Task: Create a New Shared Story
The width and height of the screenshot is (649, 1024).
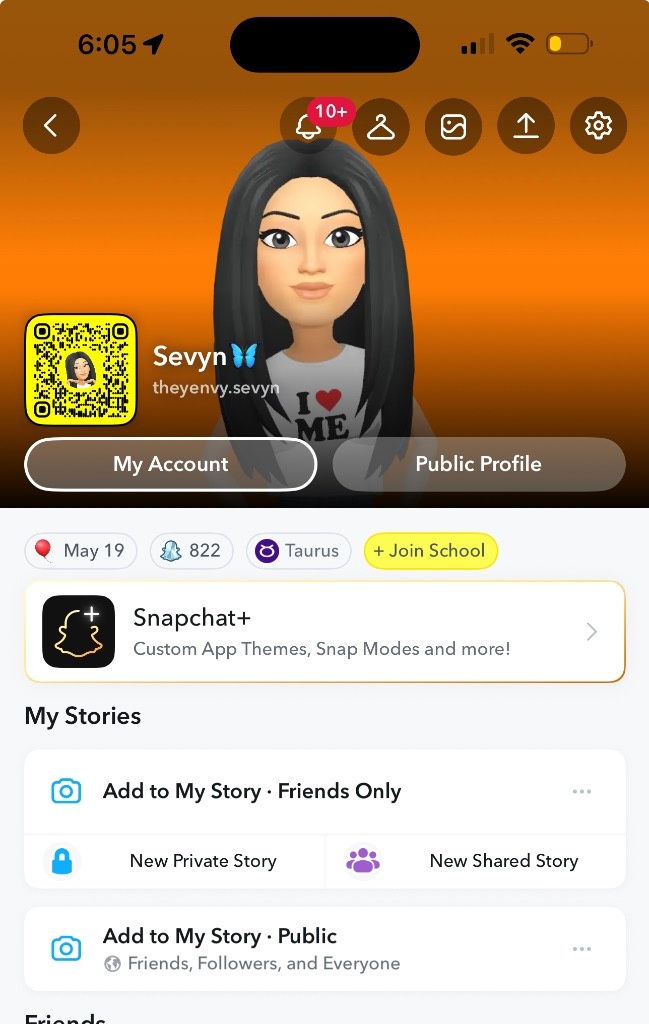Action: [x=477, y=861]
